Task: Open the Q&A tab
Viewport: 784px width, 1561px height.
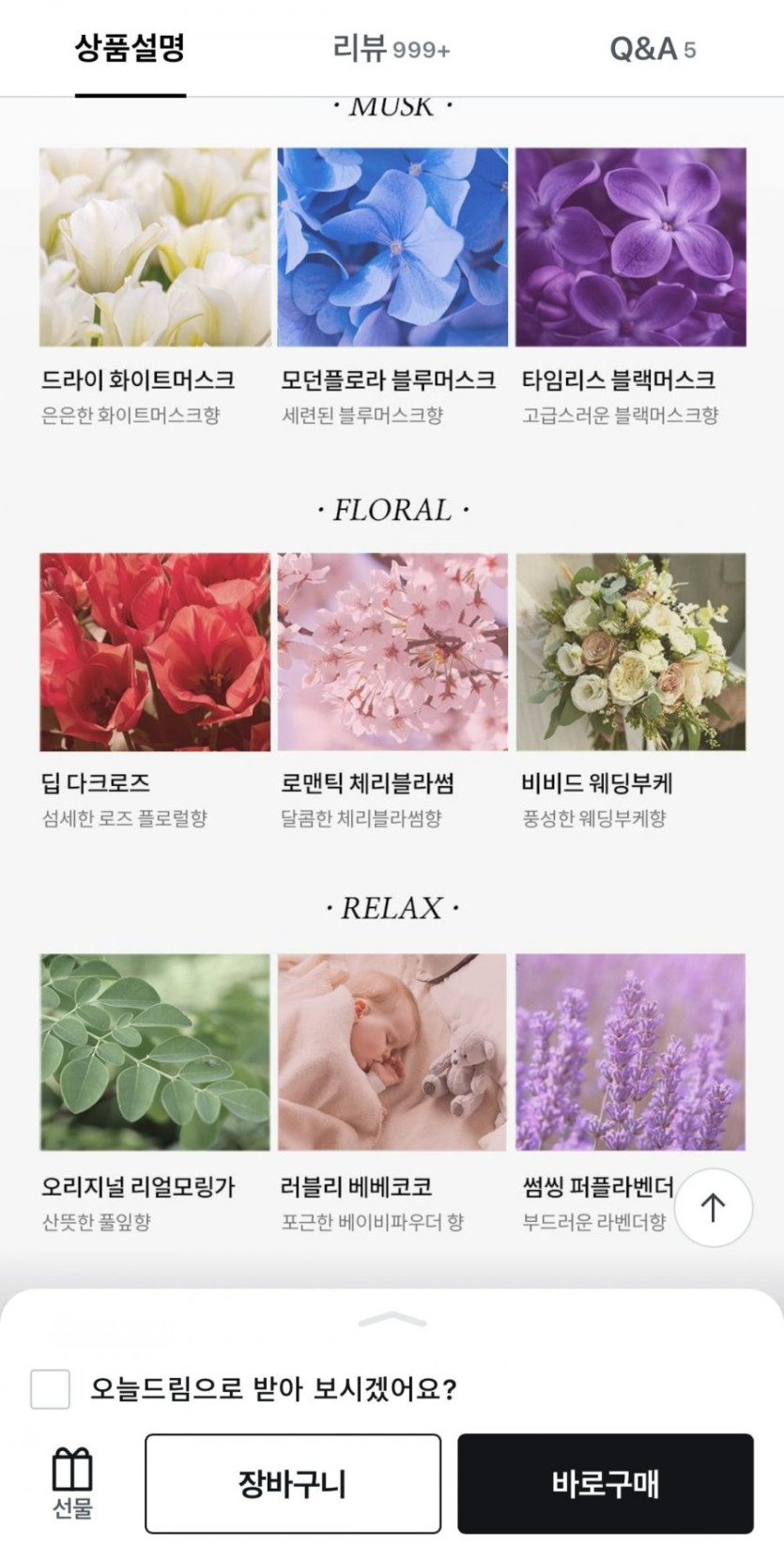Action: point(653,49)
